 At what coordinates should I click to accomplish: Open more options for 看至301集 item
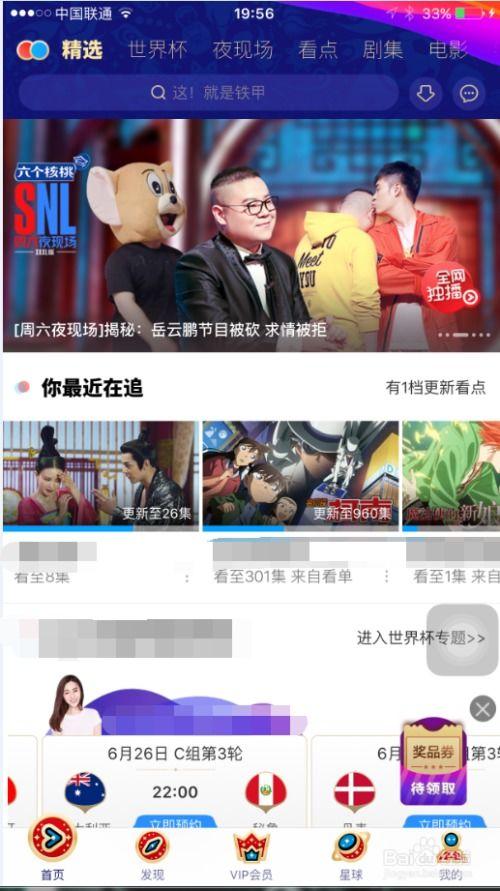coord(386,577)
